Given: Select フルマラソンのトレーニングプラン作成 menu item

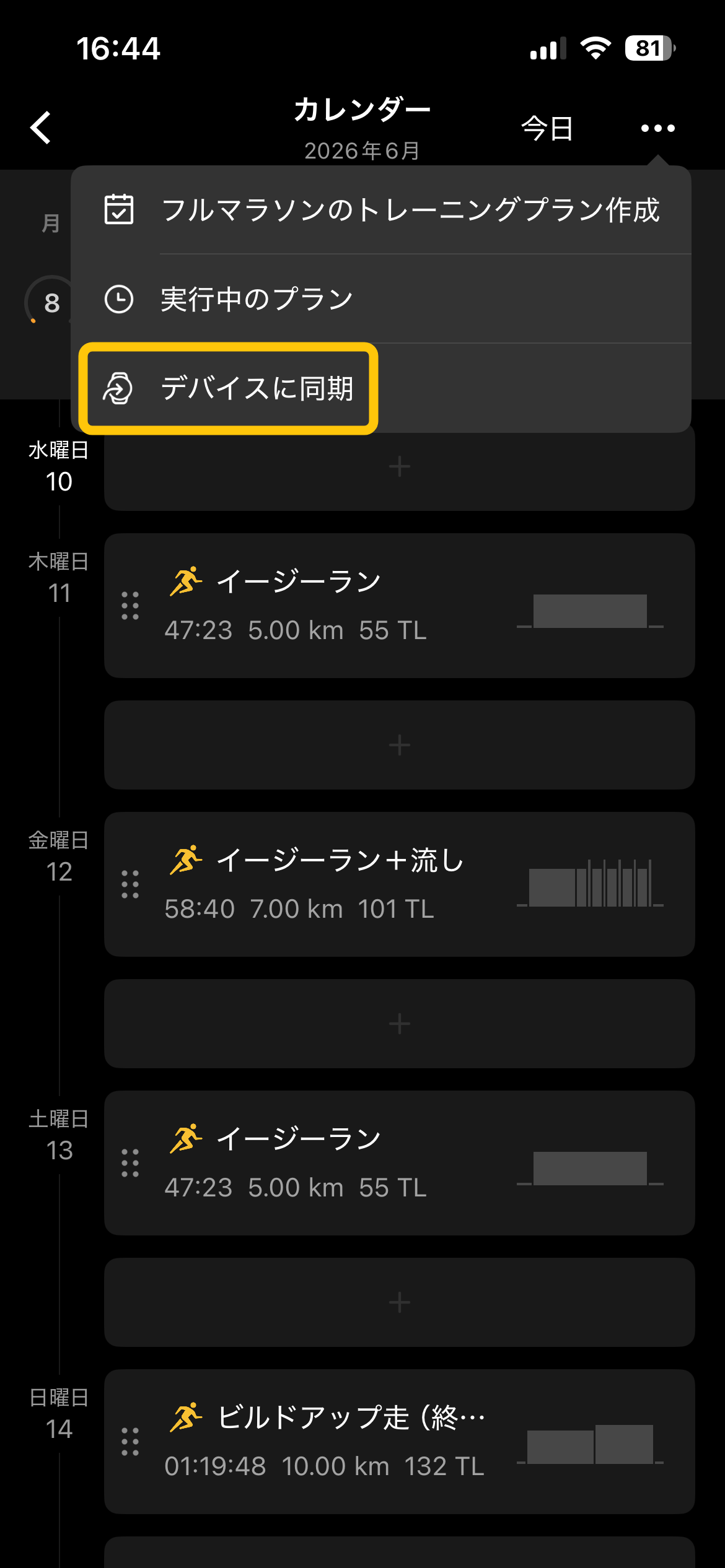Looking at the screenshot, I should coord(381,210).
